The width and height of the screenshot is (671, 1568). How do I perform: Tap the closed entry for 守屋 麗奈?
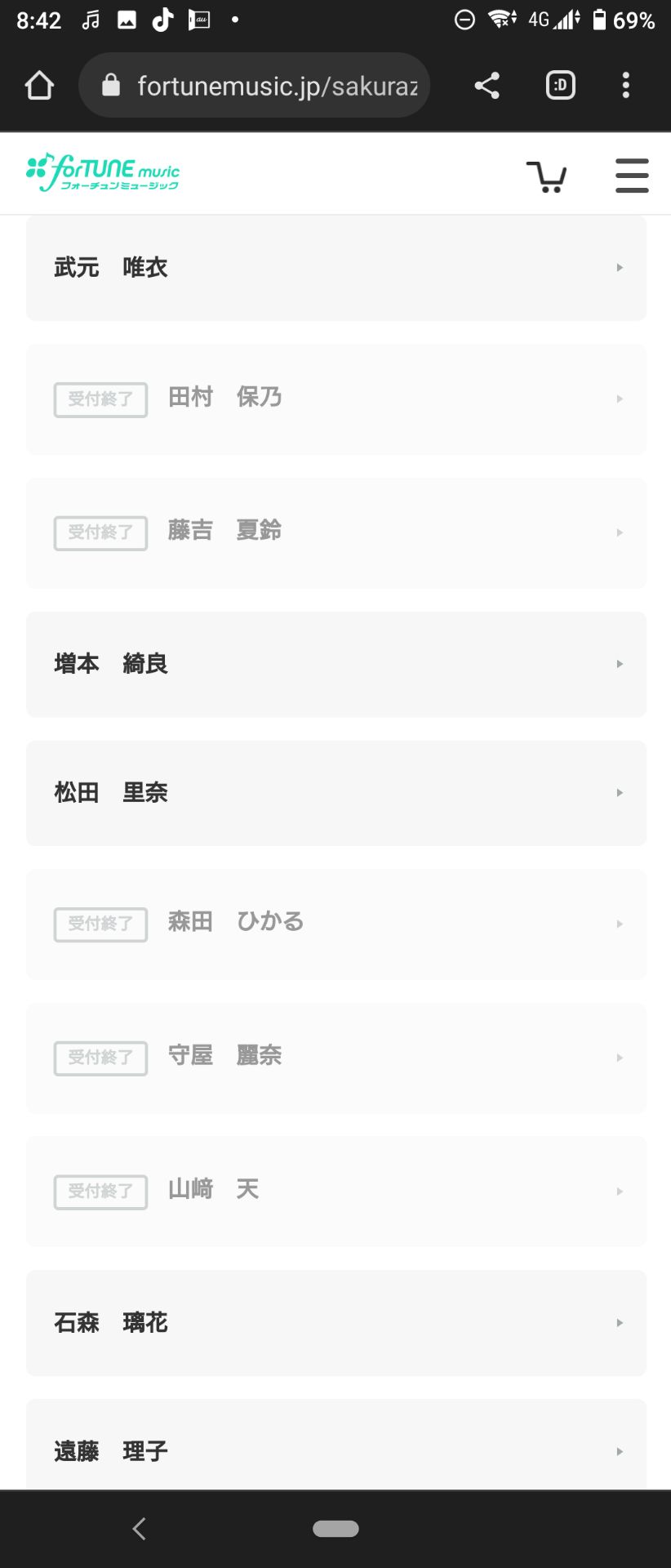335,1058
